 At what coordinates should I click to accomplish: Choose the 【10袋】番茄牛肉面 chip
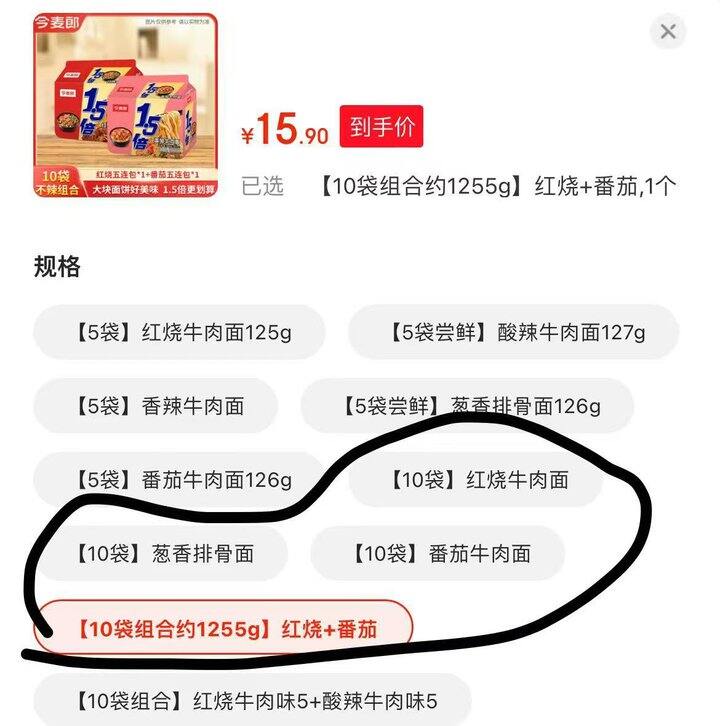coord(438,553)
